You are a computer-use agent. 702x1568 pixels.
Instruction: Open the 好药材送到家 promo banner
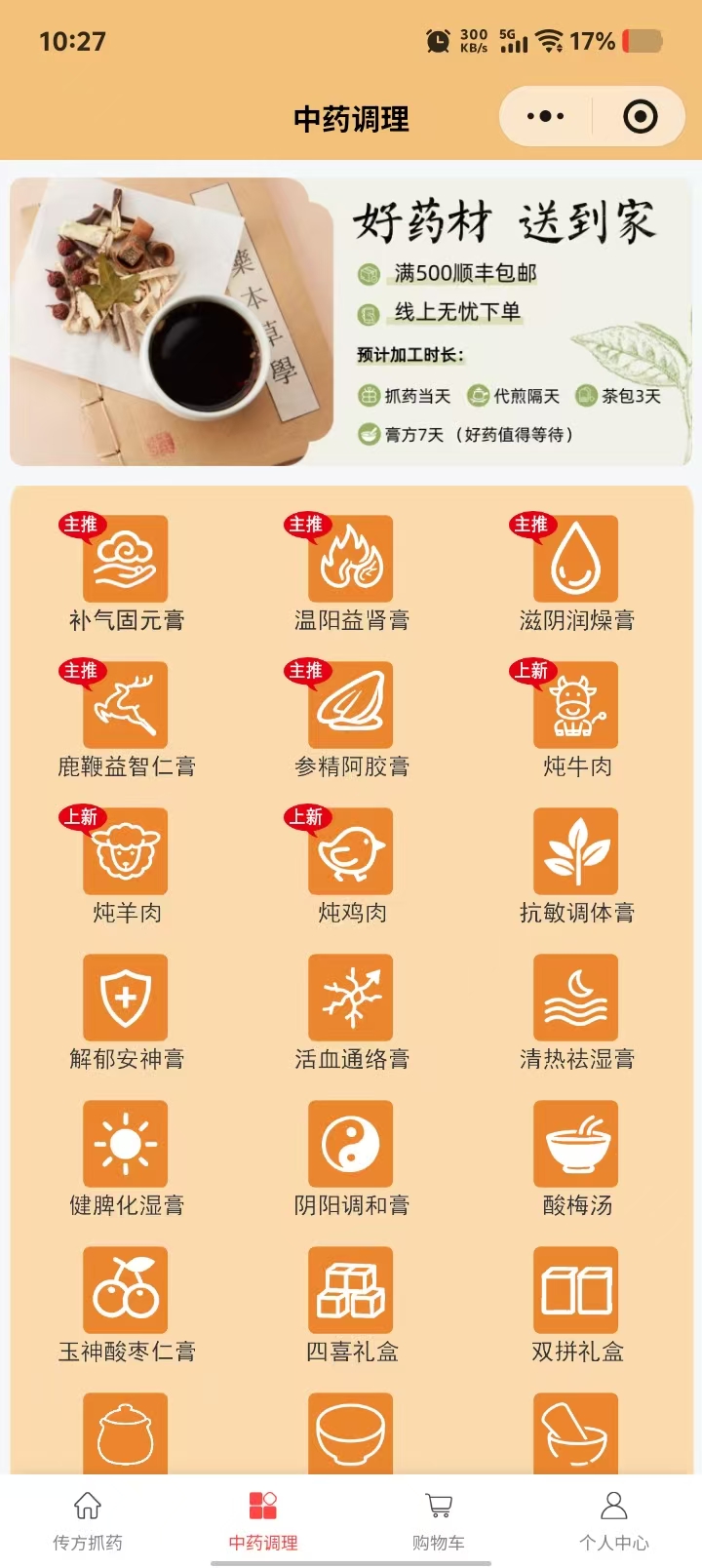click(351, 322)
